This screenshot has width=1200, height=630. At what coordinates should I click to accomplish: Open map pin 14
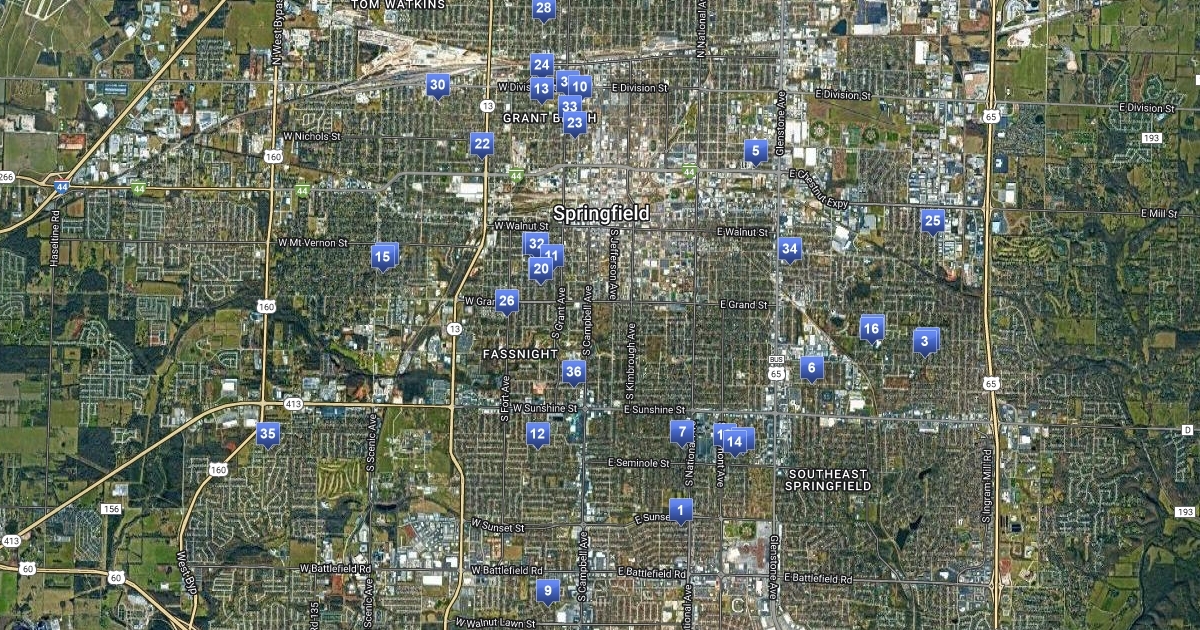coord(736,441)
